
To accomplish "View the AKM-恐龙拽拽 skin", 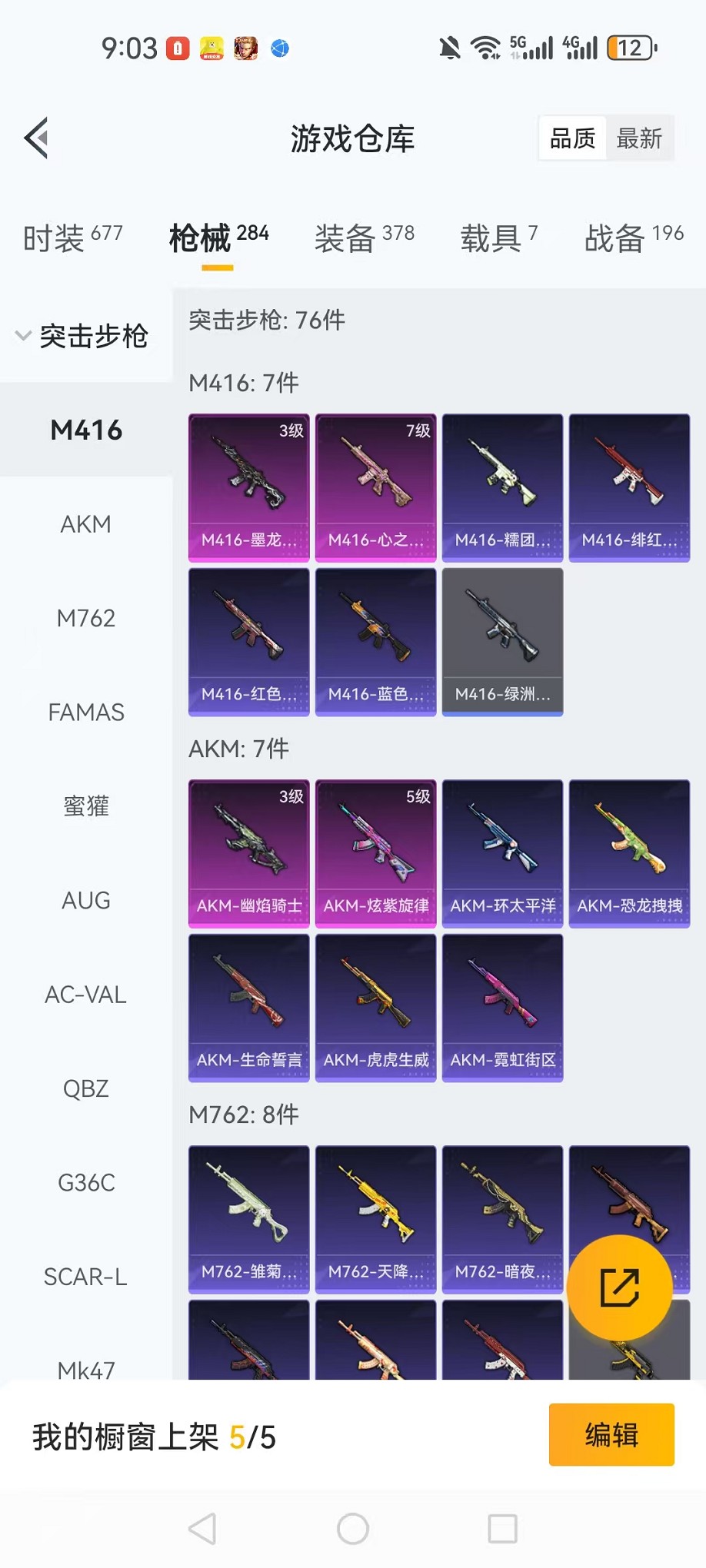I will [629, 853].
